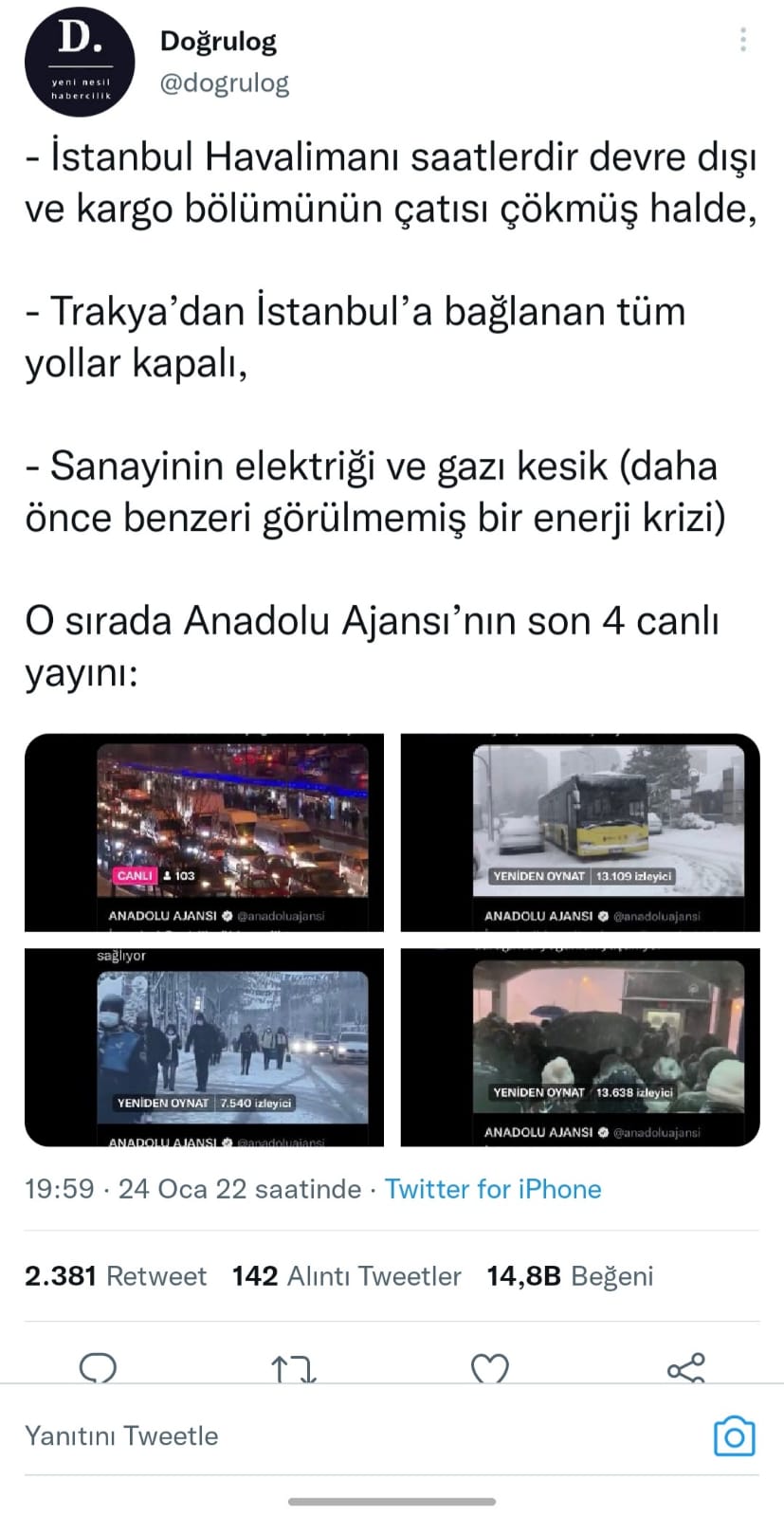Like this tweet with the heart
Screen dimensions: 784x1517
pyautogui.click(x=489, y=1368)
